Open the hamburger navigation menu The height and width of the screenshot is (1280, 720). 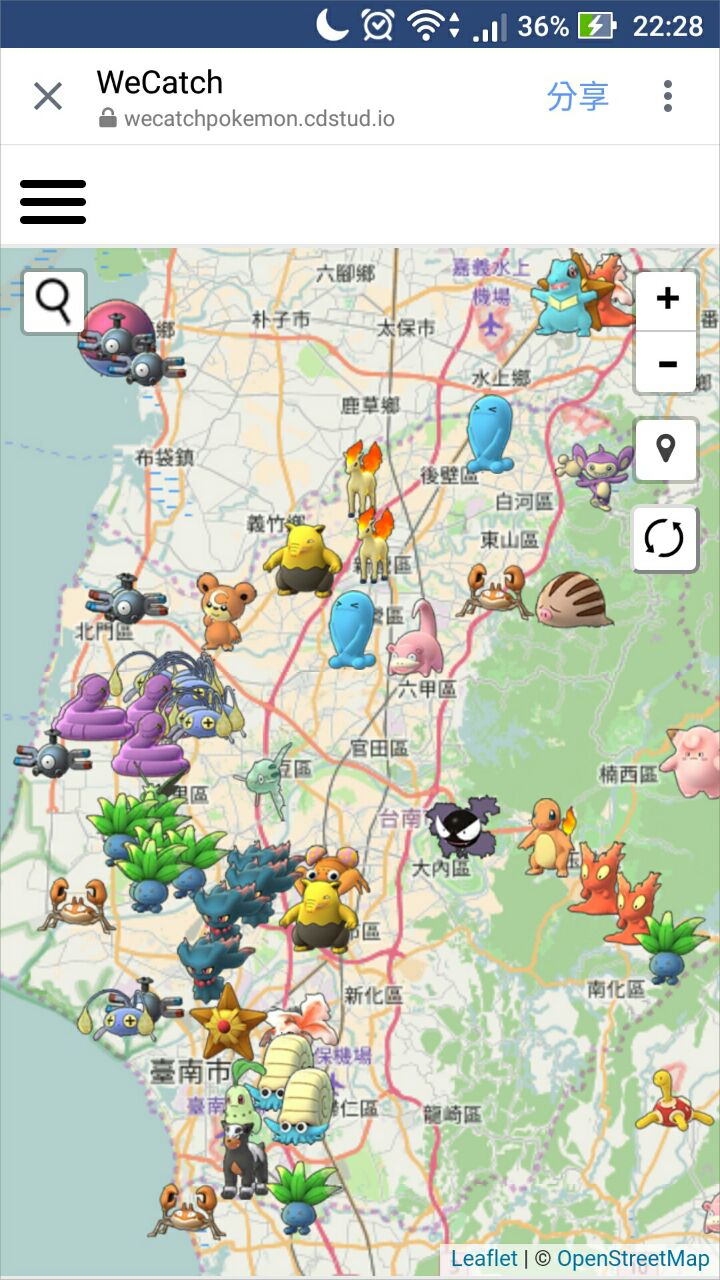(53, 202)
